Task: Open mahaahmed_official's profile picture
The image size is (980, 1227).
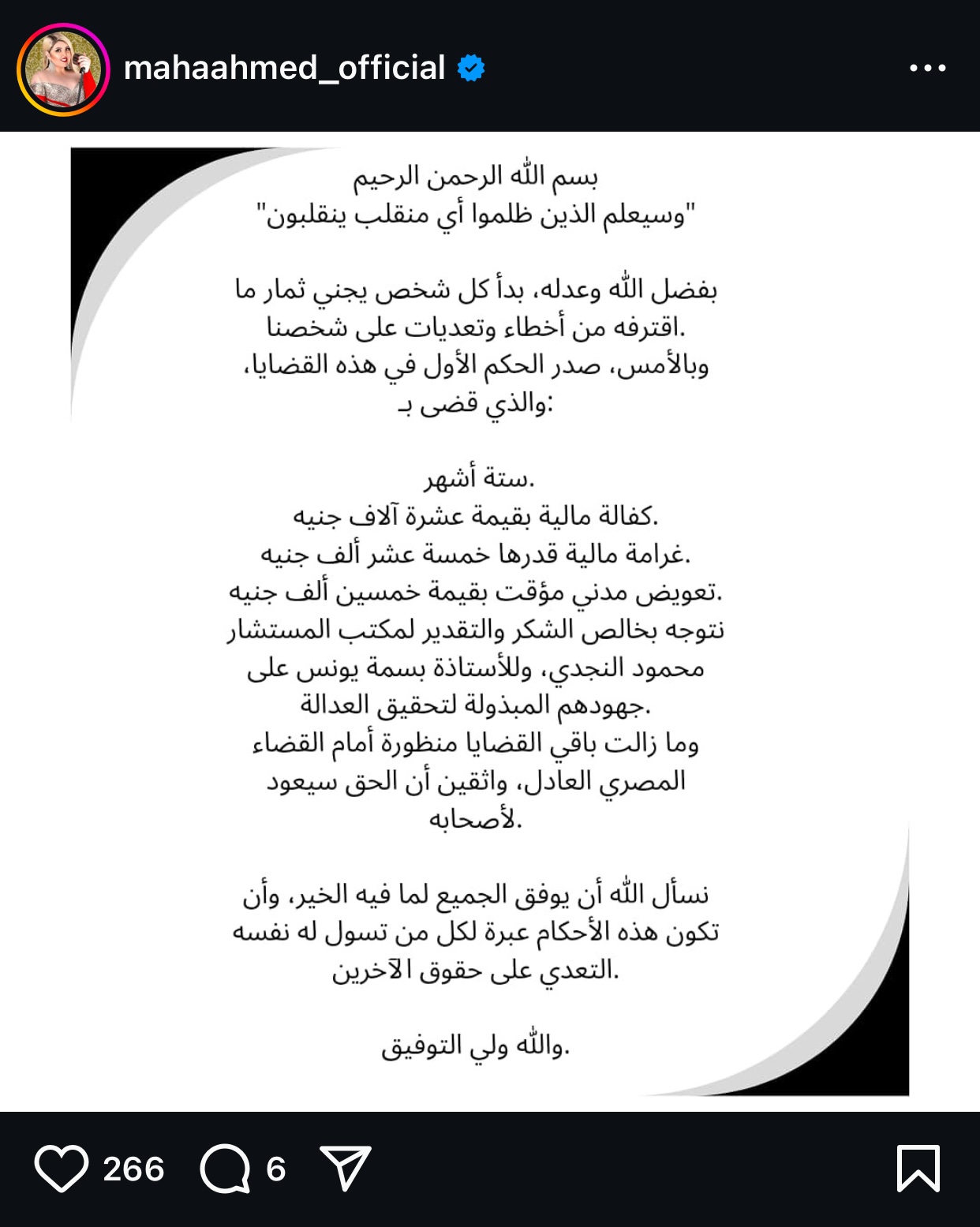Action: (63, 69)
